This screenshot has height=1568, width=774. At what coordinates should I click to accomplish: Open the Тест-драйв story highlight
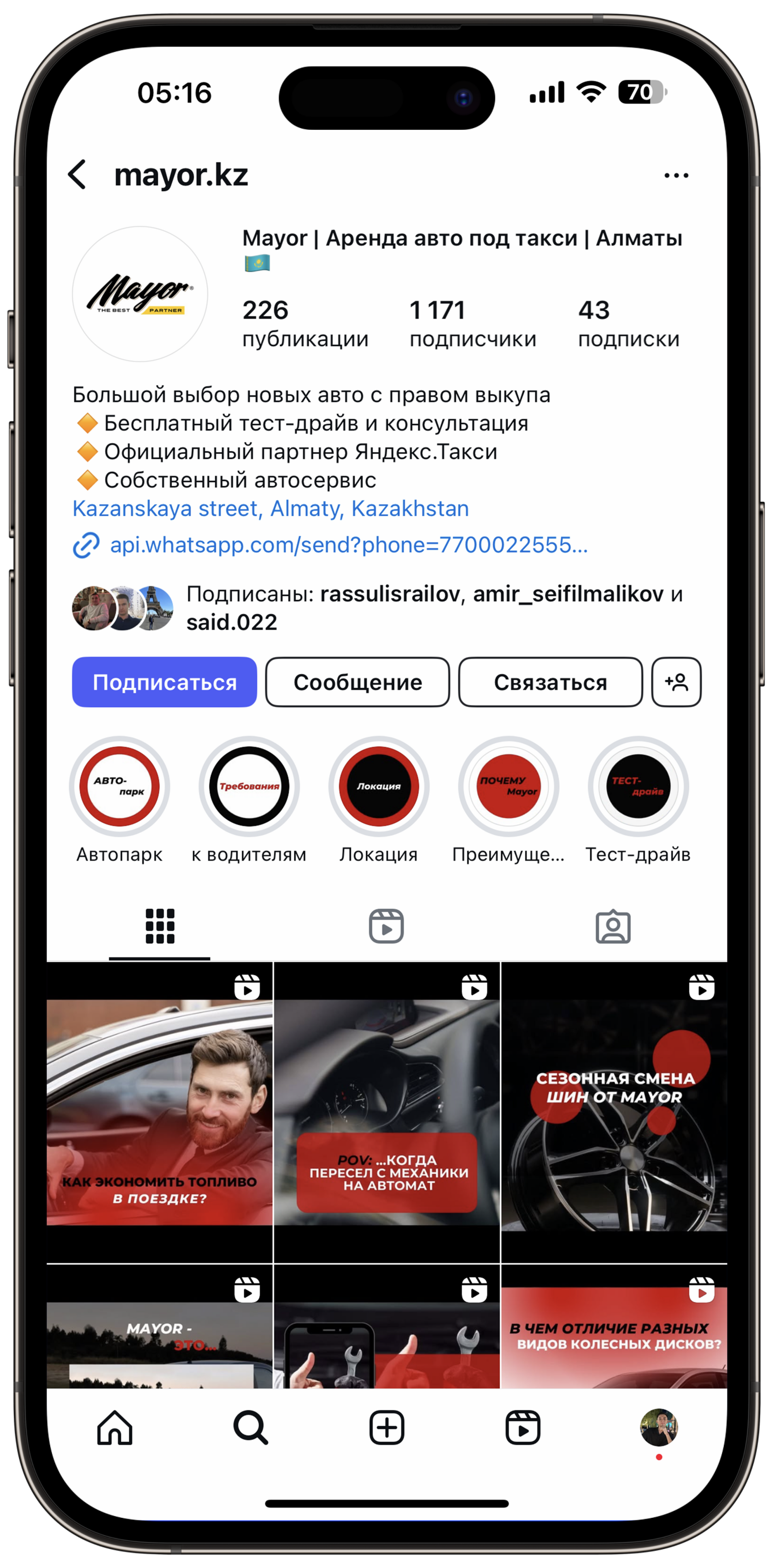point(638,787)
